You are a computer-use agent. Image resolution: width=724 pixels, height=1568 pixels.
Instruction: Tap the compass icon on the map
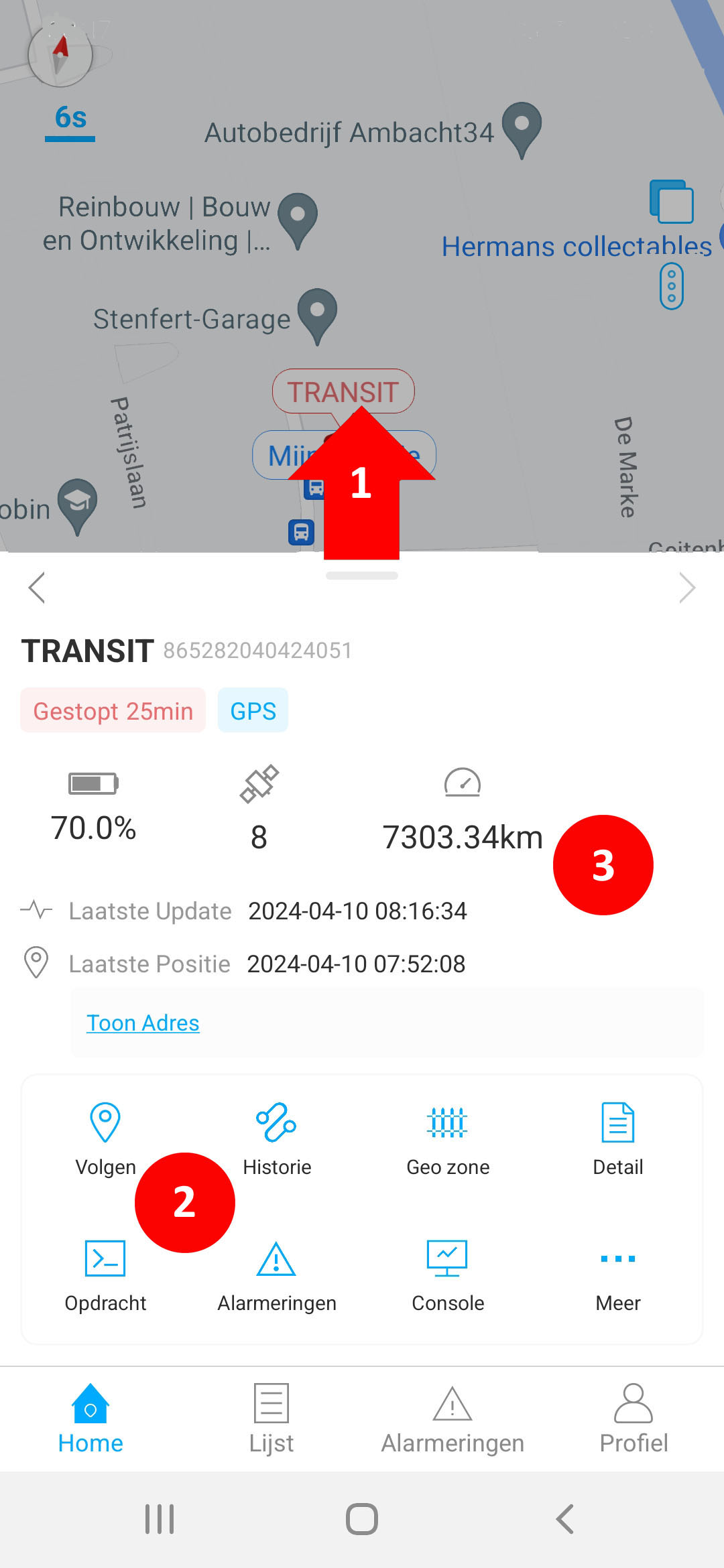coord(60,54)
